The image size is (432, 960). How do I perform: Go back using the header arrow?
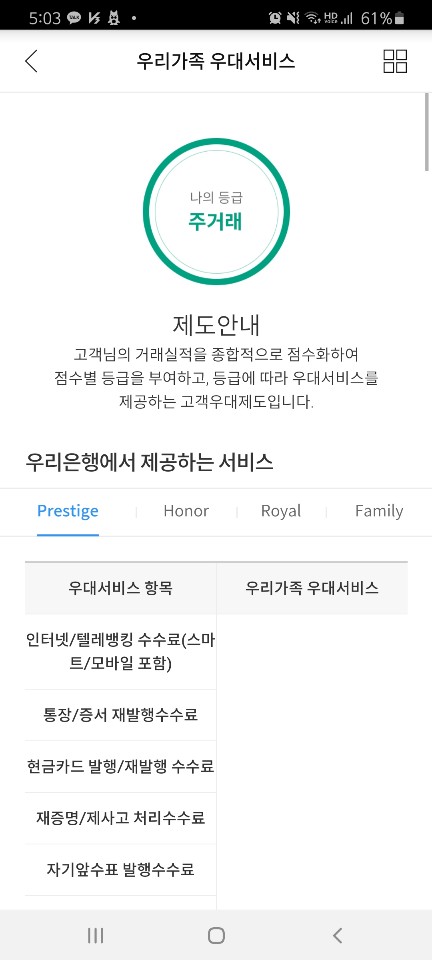(x=31, y=61)
